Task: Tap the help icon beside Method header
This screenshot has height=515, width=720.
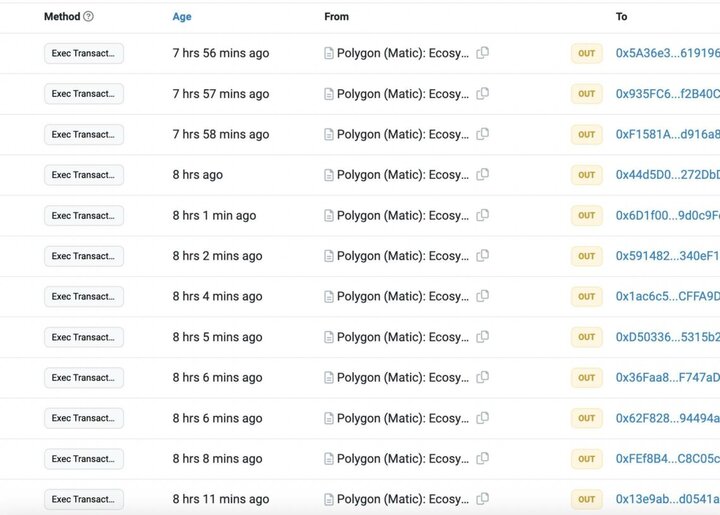Action: (x=89, y=17)
